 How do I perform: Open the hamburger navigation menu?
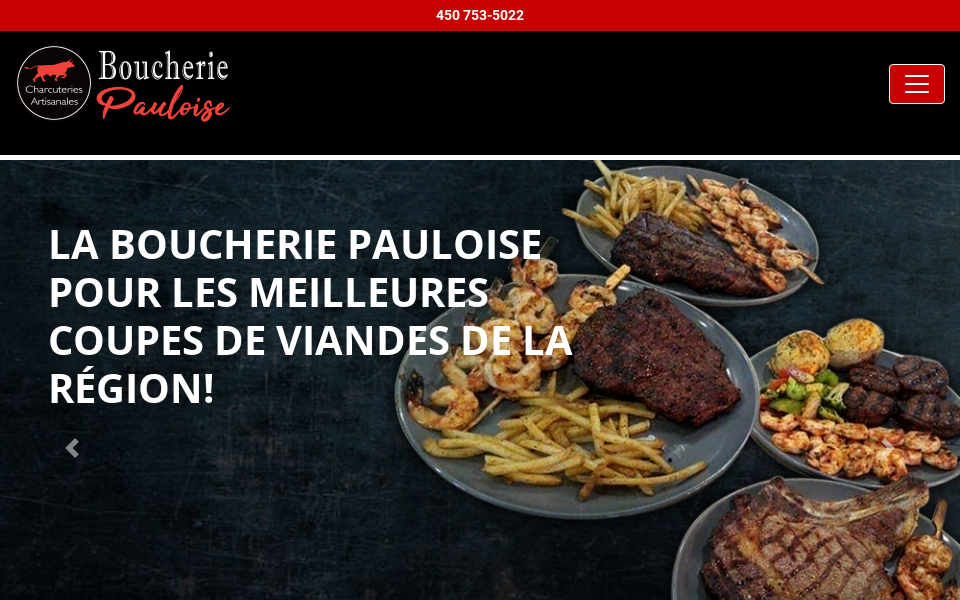pyautogui.click(x=916, y=84)
